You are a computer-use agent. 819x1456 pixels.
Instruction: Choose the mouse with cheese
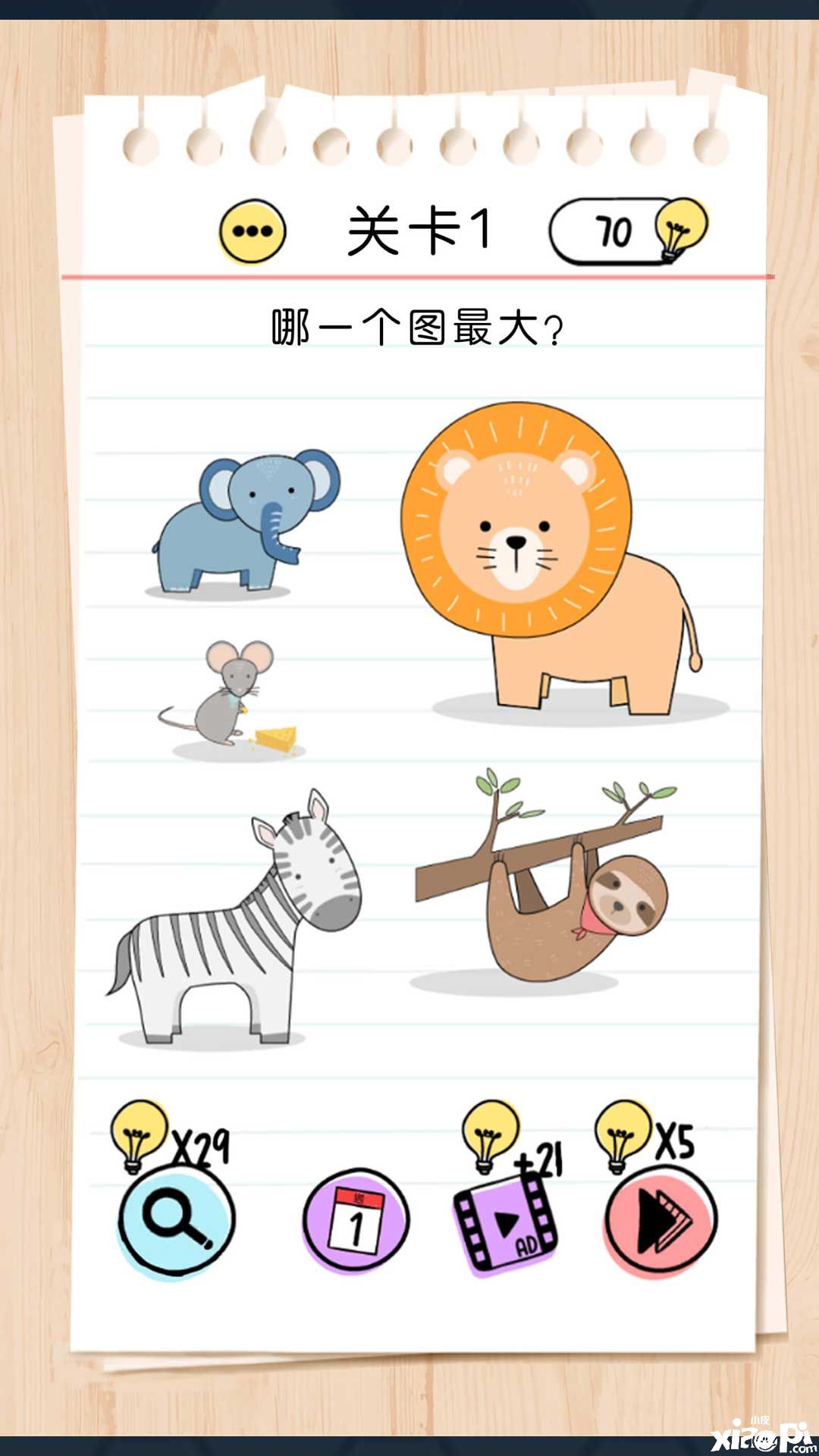click(231, 699)
